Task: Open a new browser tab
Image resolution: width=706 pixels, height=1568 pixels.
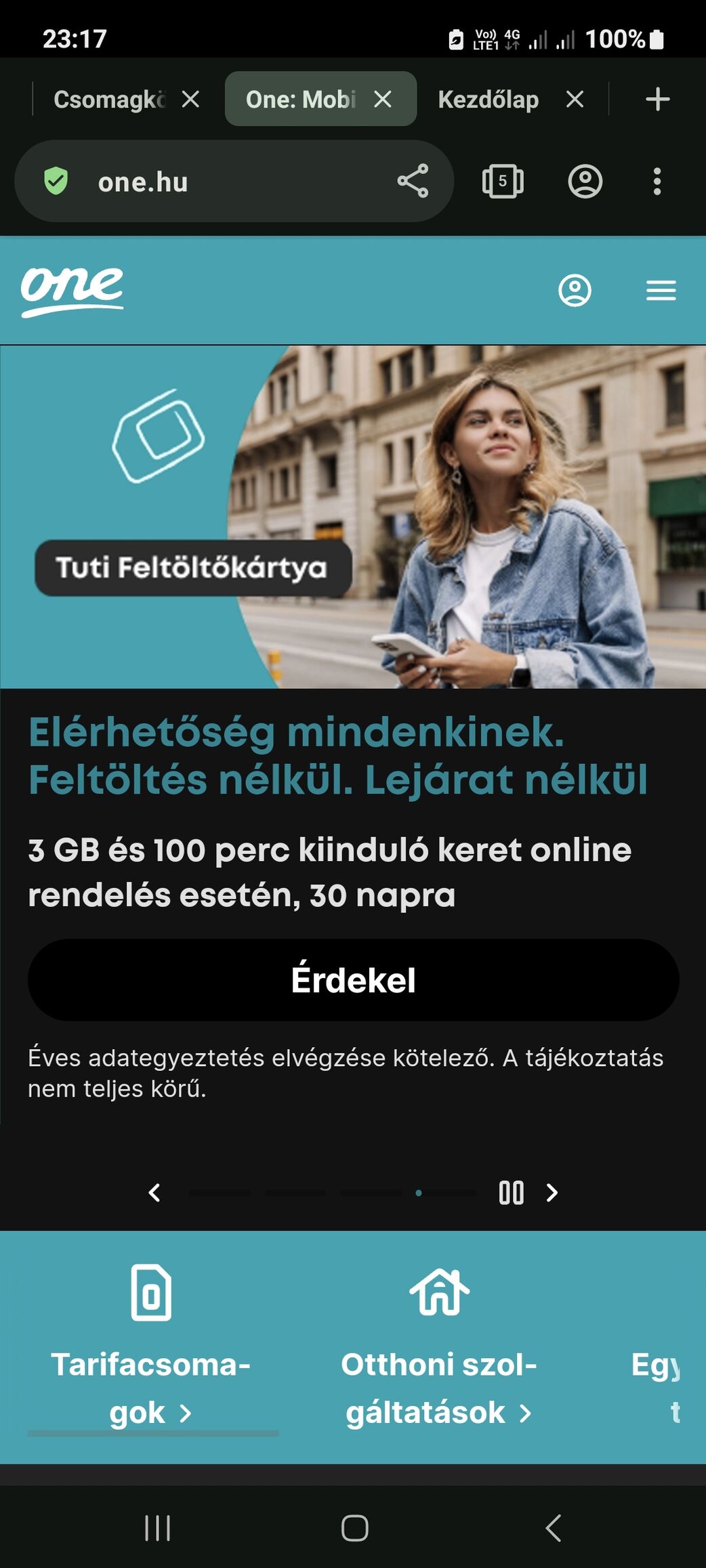Action: tap(657, 100)
